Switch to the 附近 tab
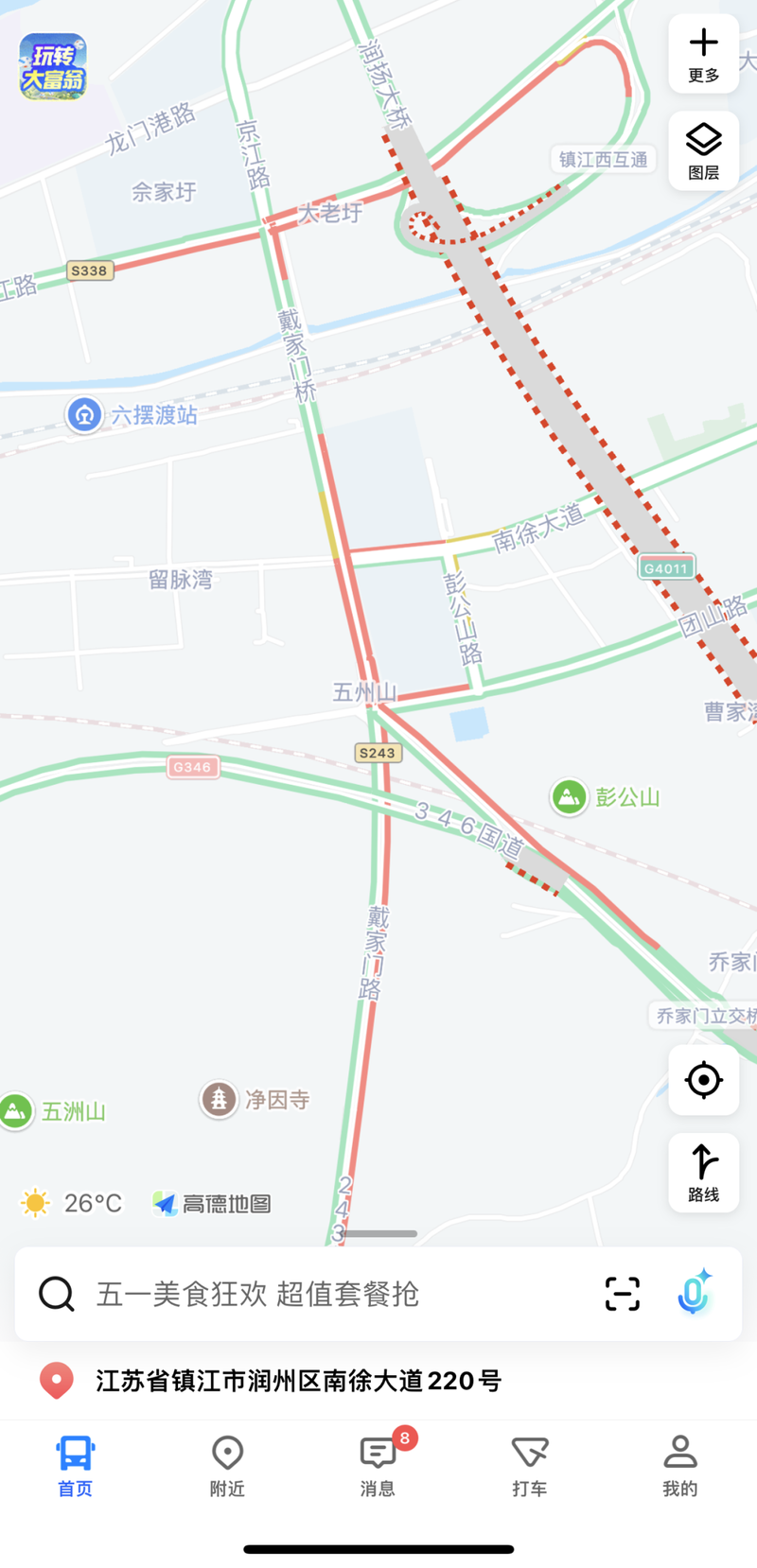The width and height of the screenshot is (757, 1568). tap(227, 1466)
